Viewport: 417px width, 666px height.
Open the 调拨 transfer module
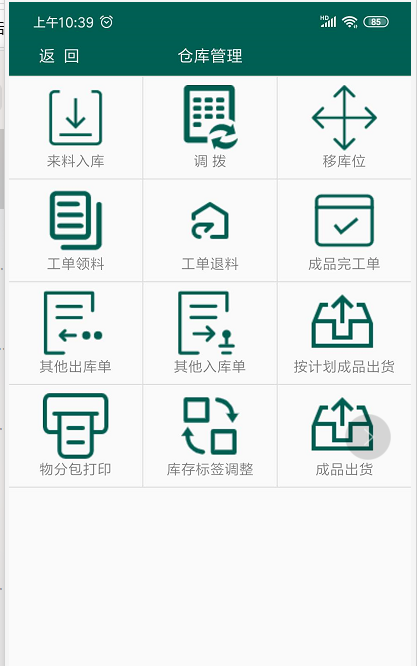[x=210, y=127]
